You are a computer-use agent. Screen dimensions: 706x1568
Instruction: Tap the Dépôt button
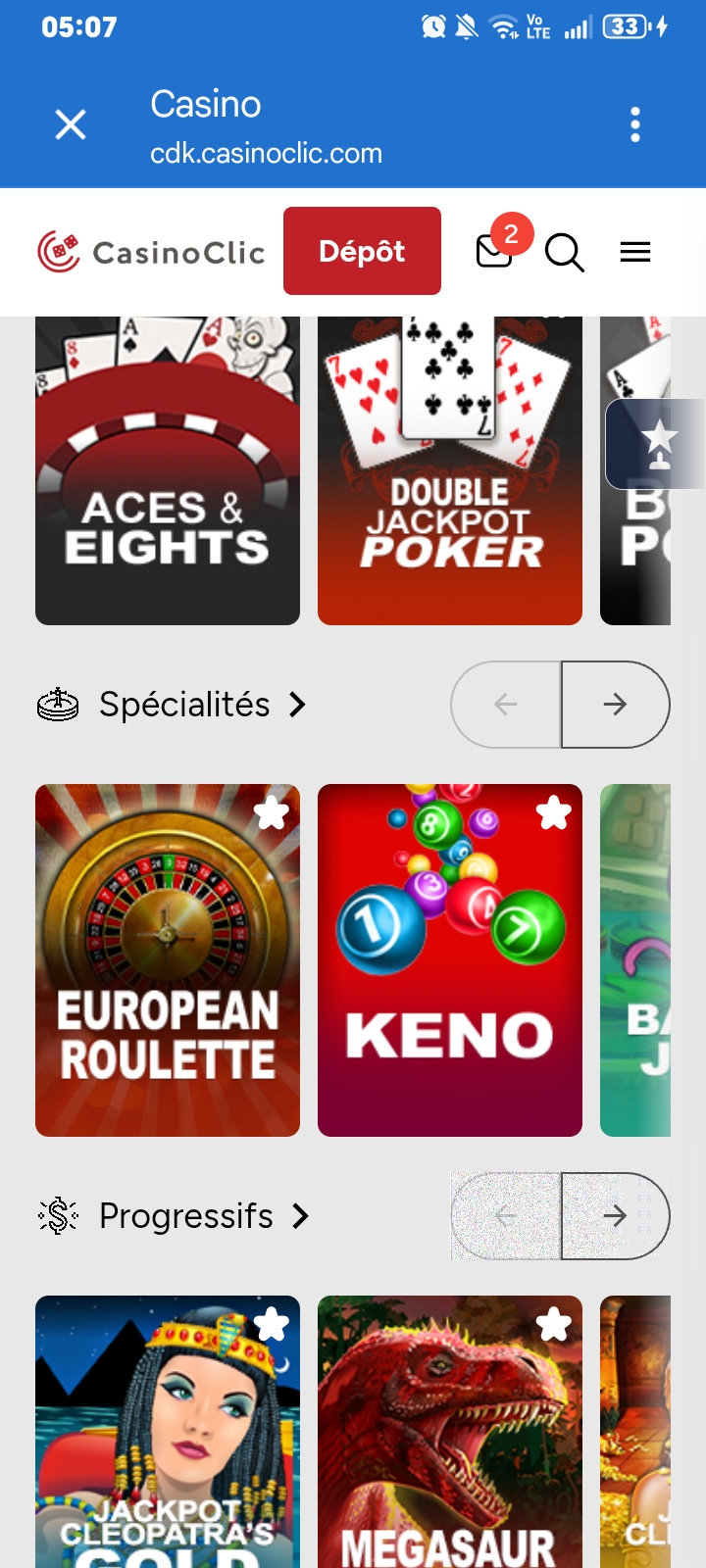point(362,251)
